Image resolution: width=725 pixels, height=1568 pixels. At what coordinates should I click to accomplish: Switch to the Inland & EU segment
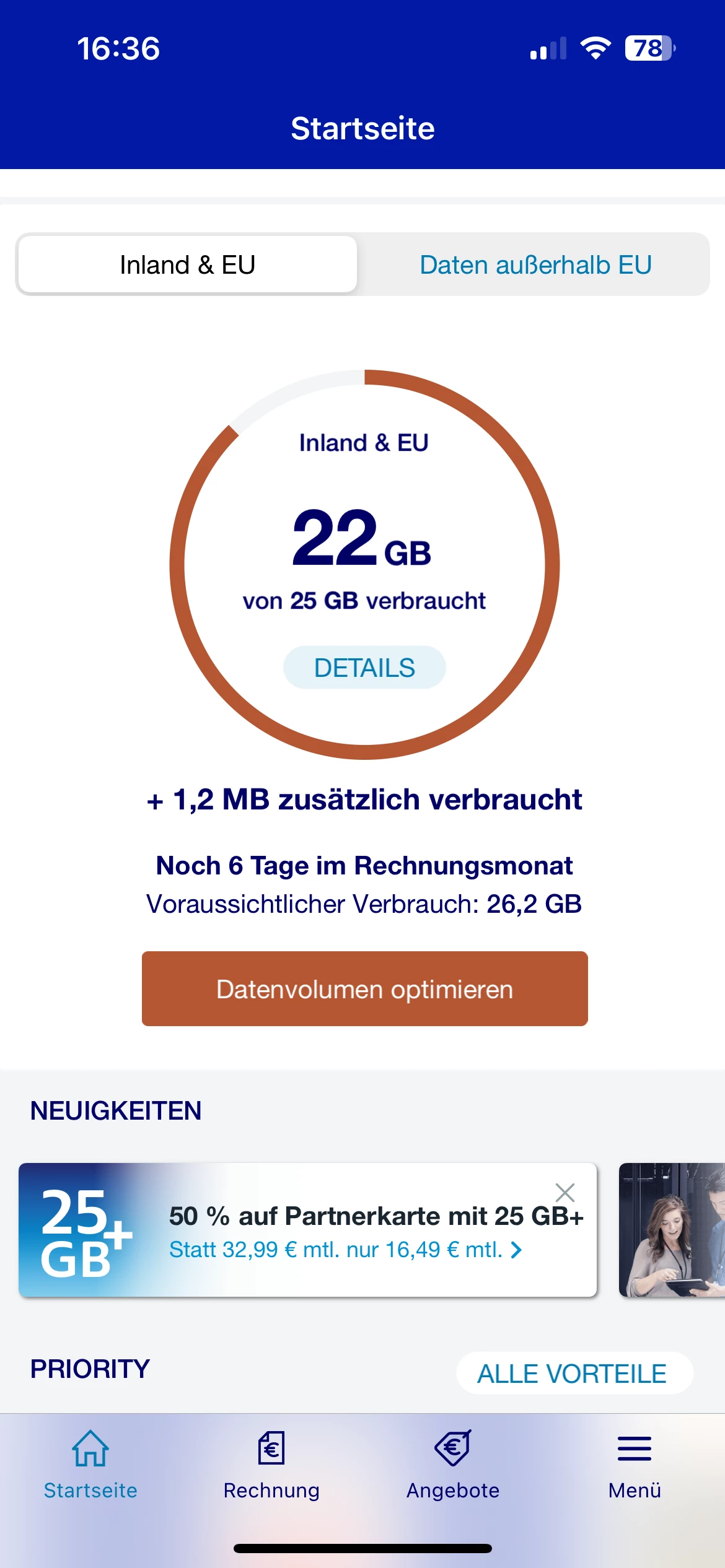[187, 264]
